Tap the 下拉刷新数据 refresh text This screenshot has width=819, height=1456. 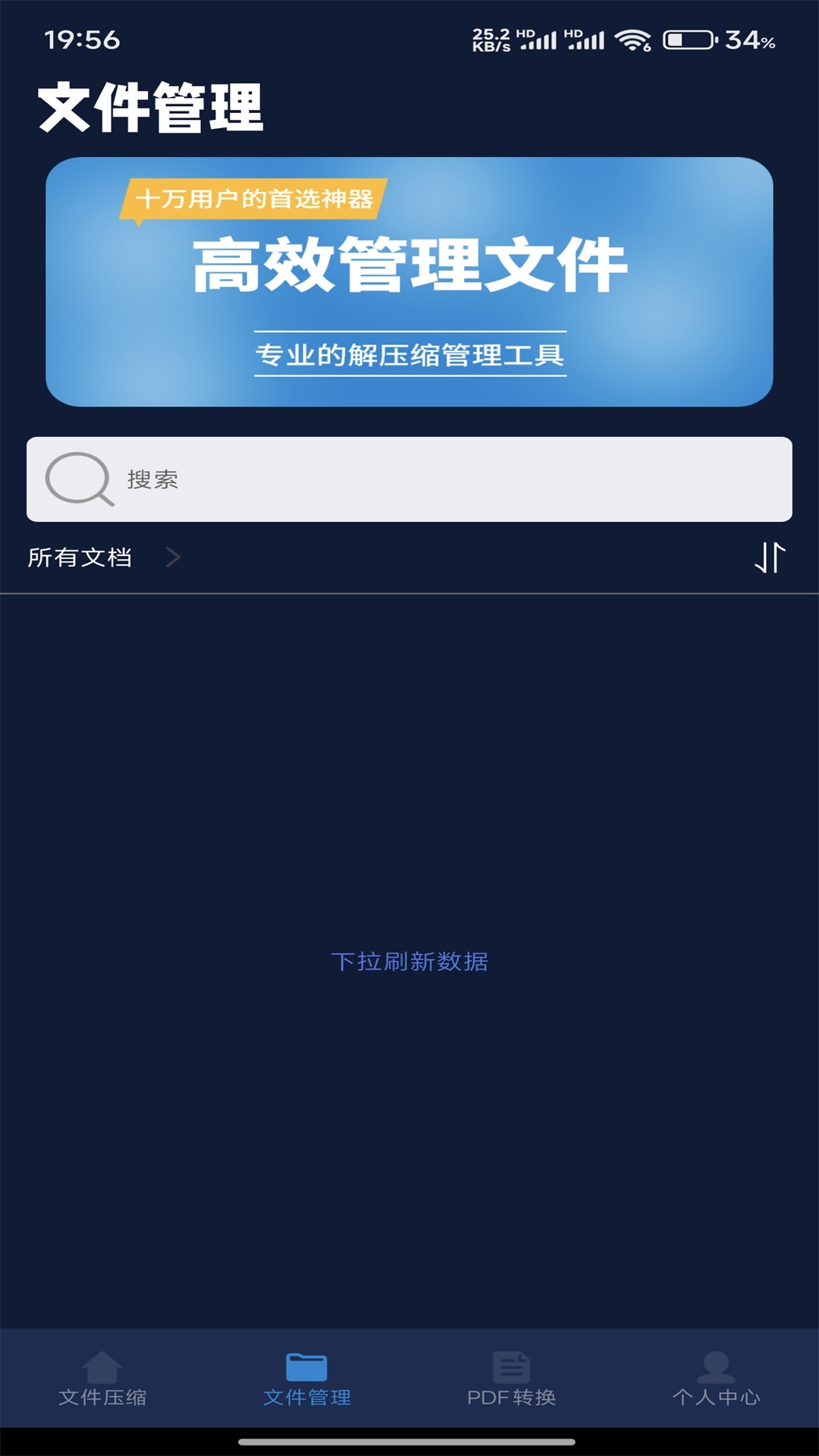[409, 959]
